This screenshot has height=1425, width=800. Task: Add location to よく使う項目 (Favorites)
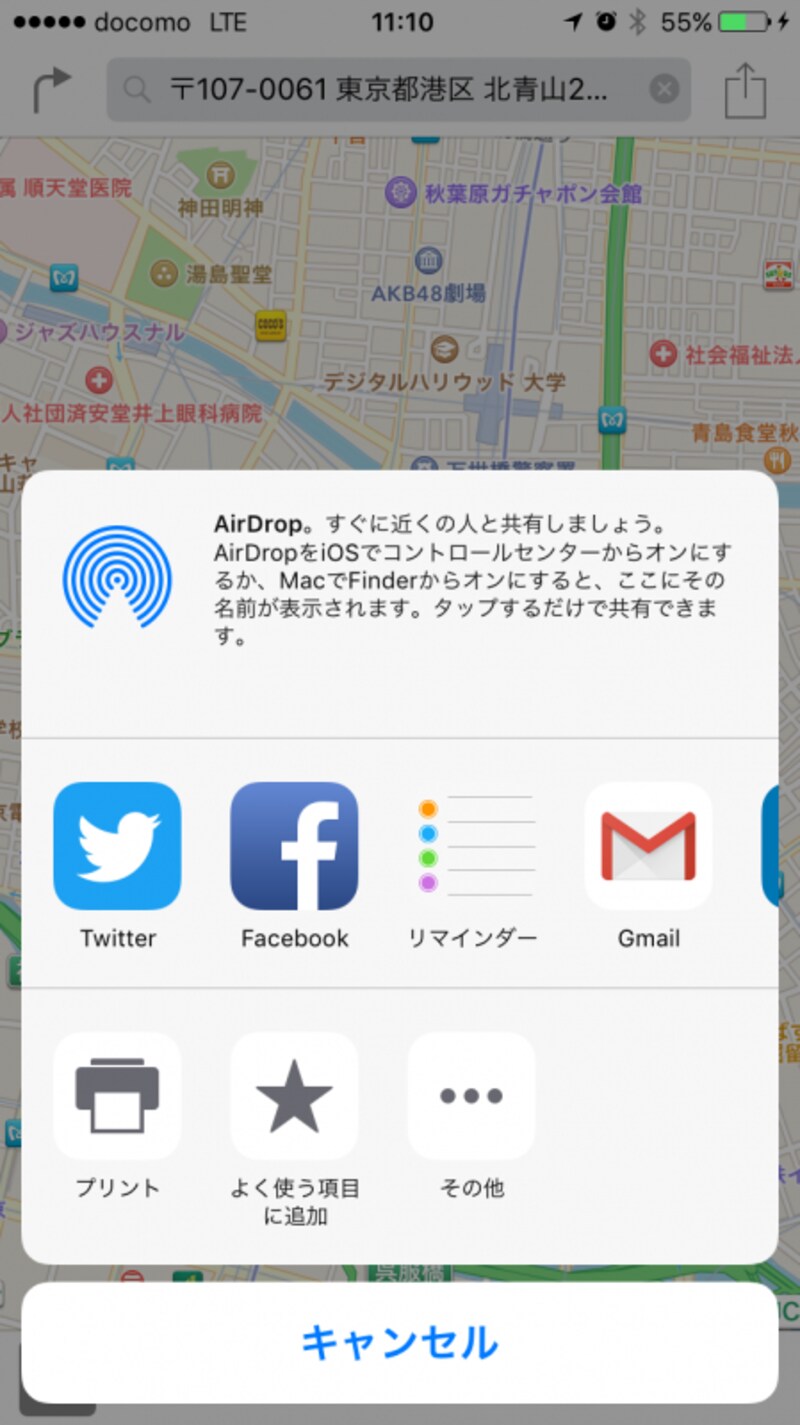(294, 1095)
